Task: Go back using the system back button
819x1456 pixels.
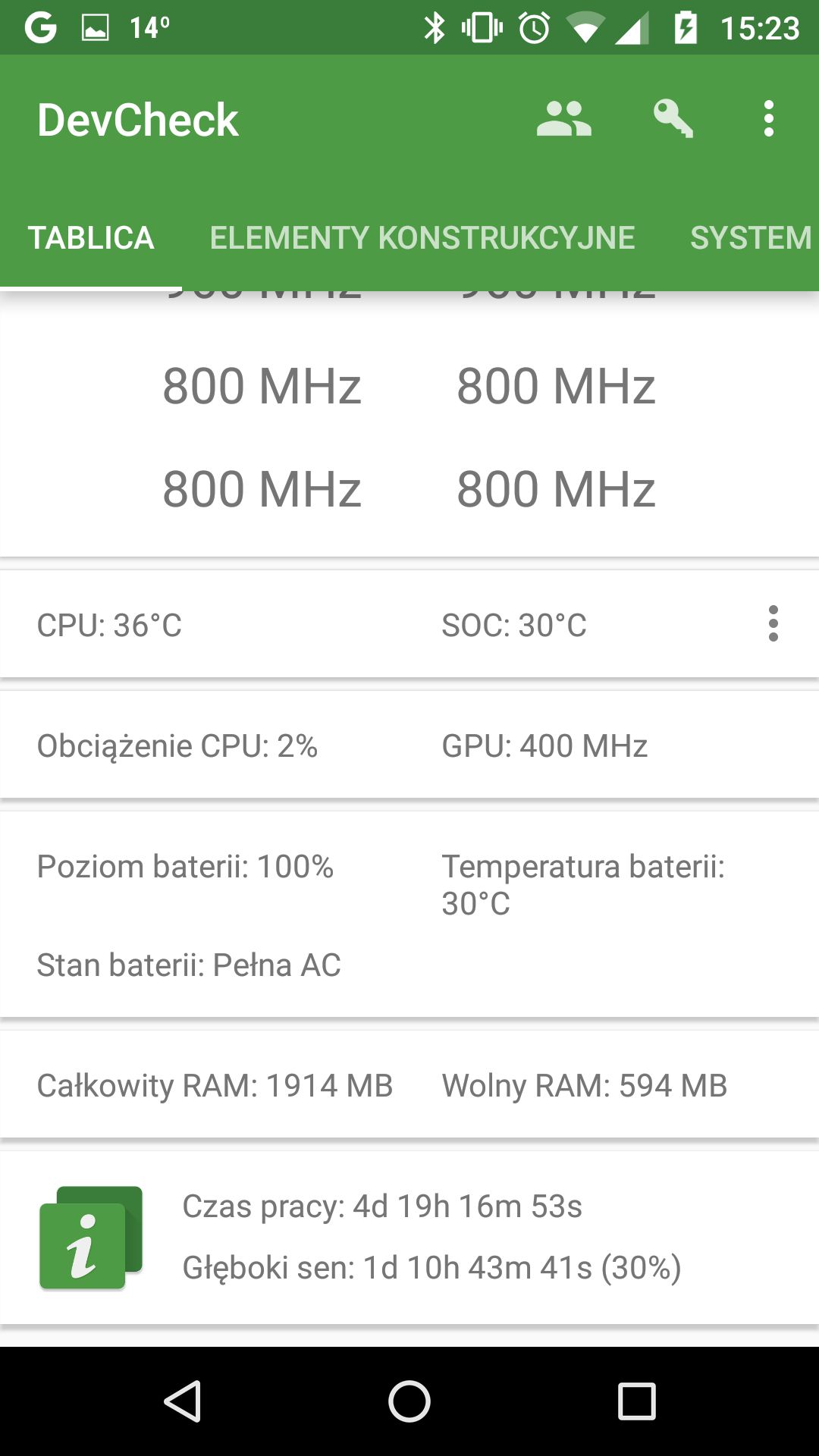Action: (182, 1401)
